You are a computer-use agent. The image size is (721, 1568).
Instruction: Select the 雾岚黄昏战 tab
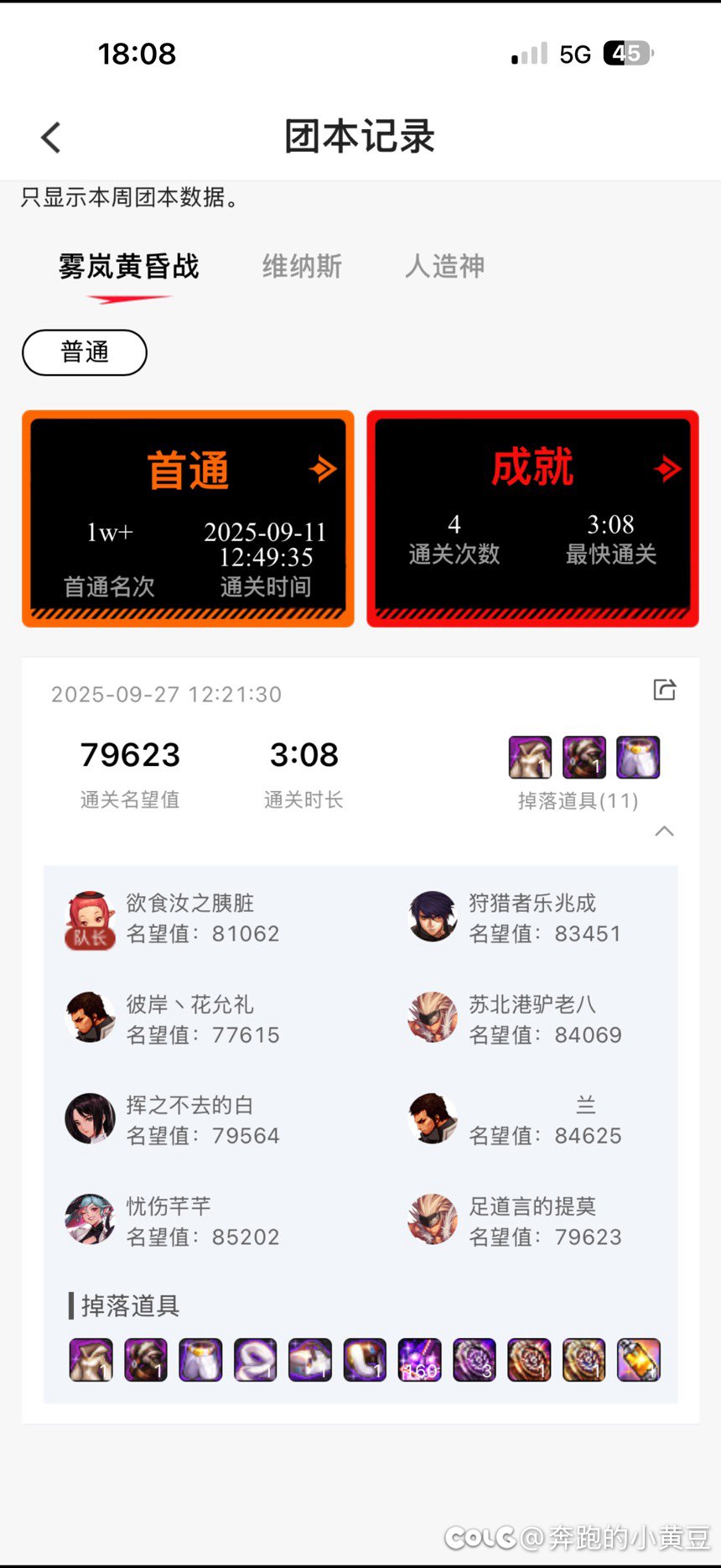pos(128,267)
